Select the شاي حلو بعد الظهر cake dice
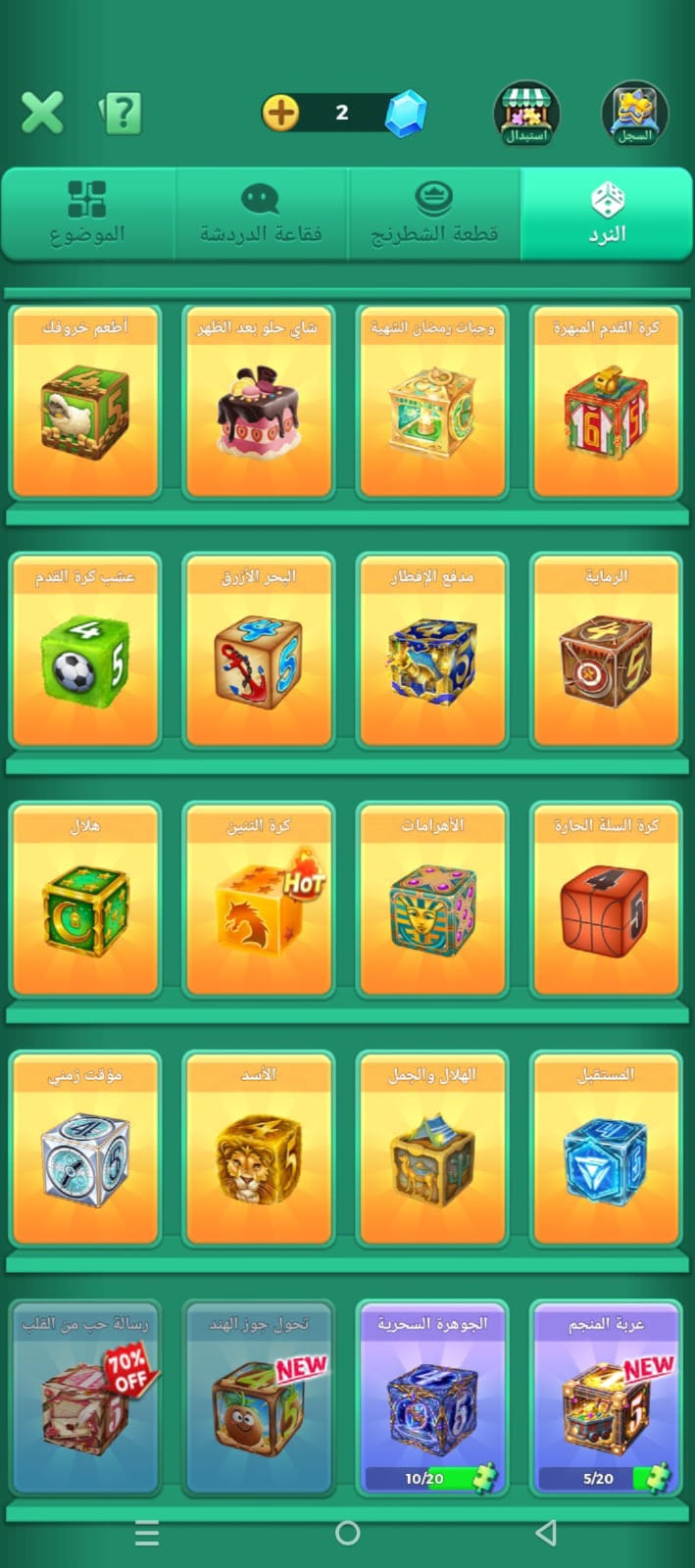 (259, 404)
